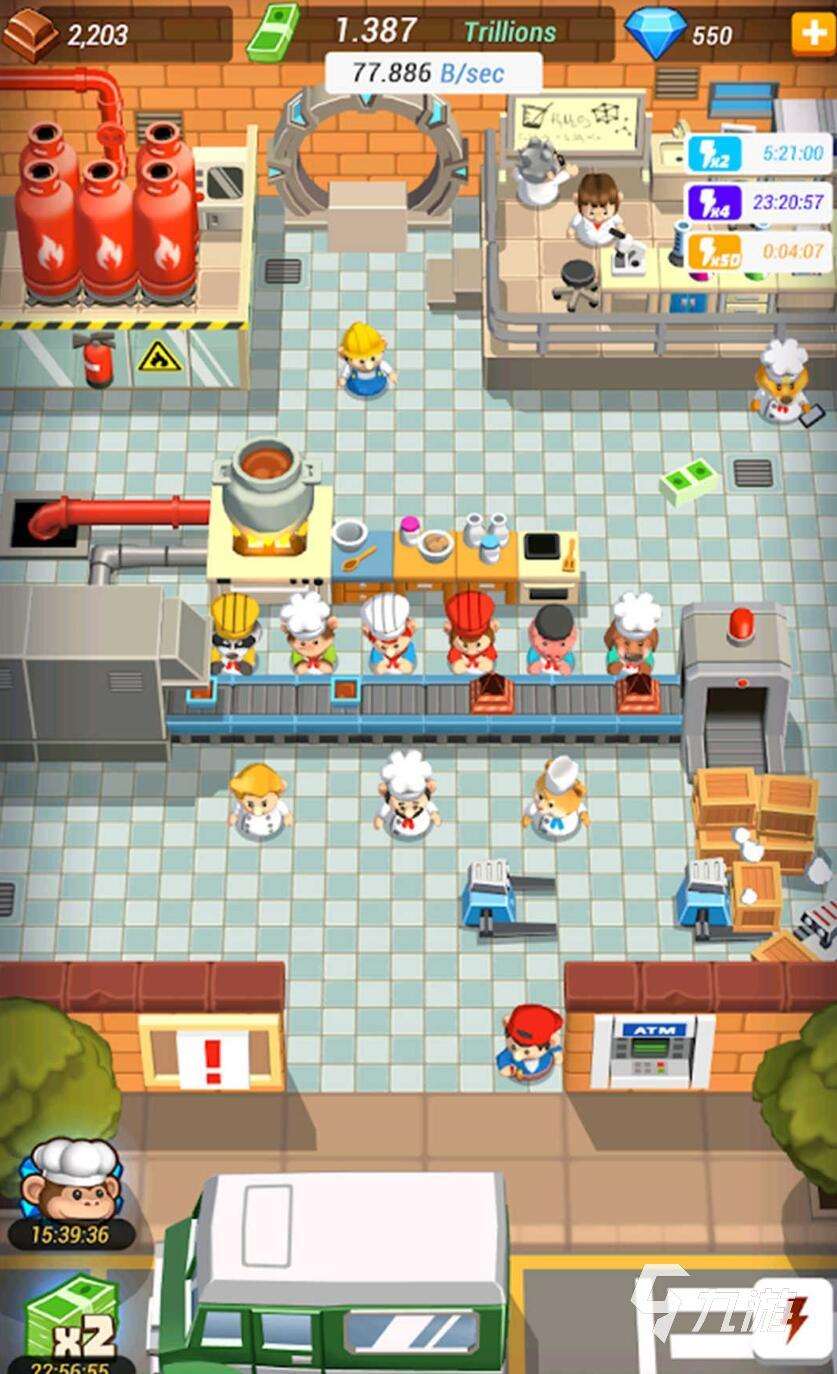Tap the lightning boost button
837x1374 pixels.
click(794, 1319)
